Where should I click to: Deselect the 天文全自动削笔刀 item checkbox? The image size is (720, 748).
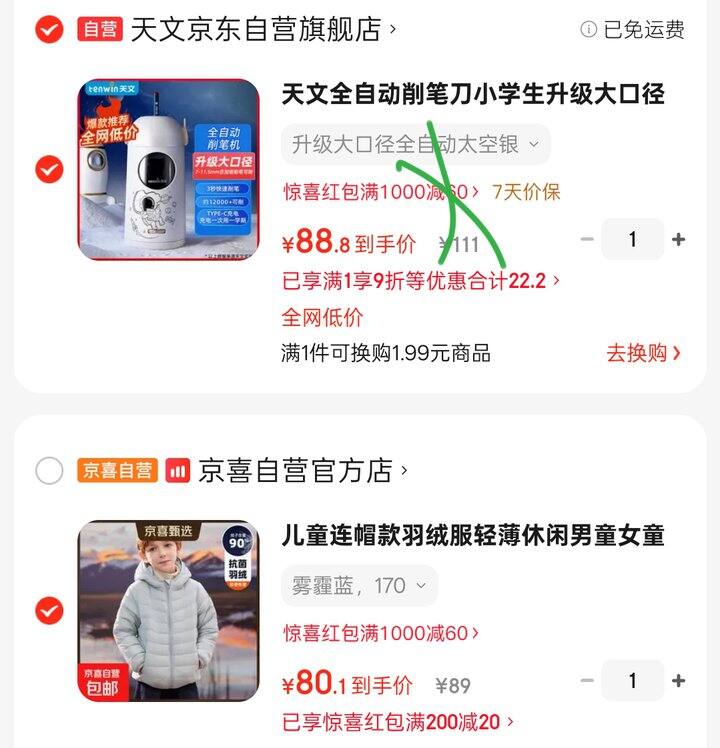[x=49, y=170]
